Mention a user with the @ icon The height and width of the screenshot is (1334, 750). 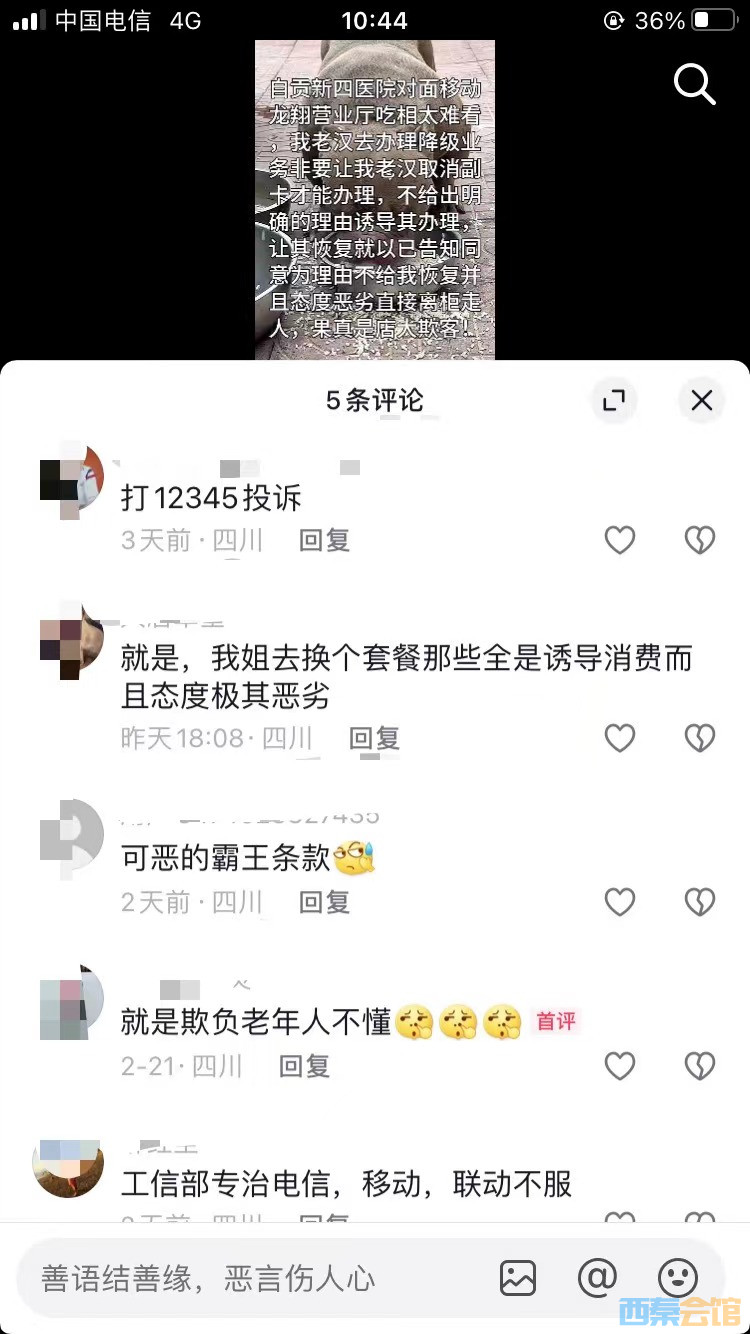point(597,1278)
